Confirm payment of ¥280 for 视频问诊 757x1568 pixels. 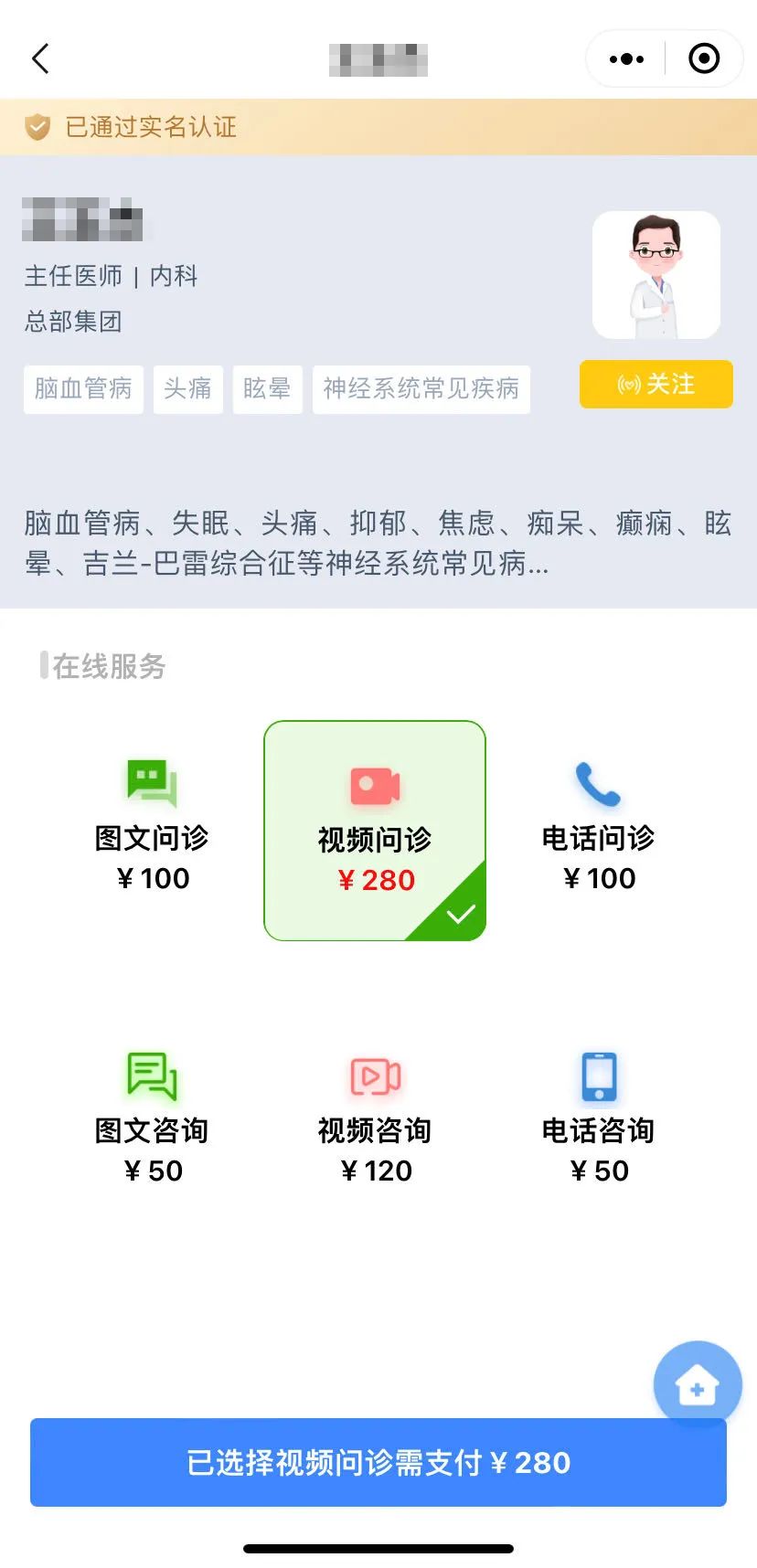[378, 1462]
